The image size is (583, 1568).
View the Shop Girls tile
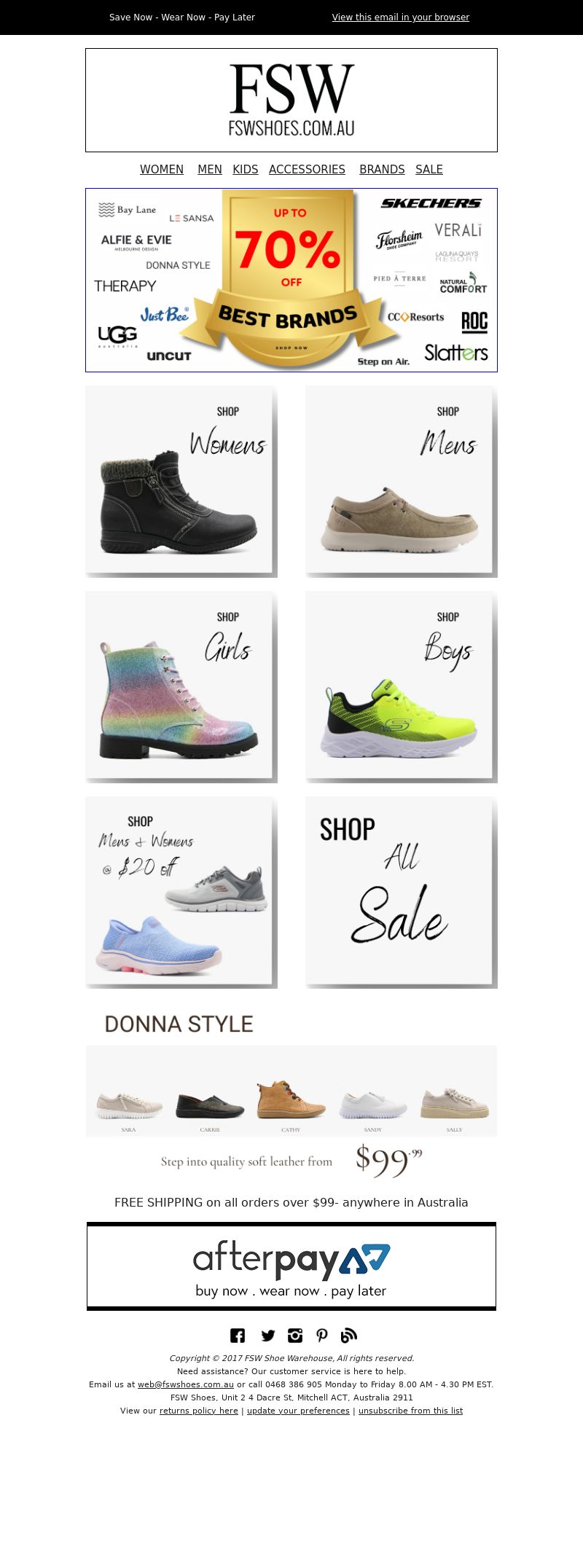(x=181, y=687)
